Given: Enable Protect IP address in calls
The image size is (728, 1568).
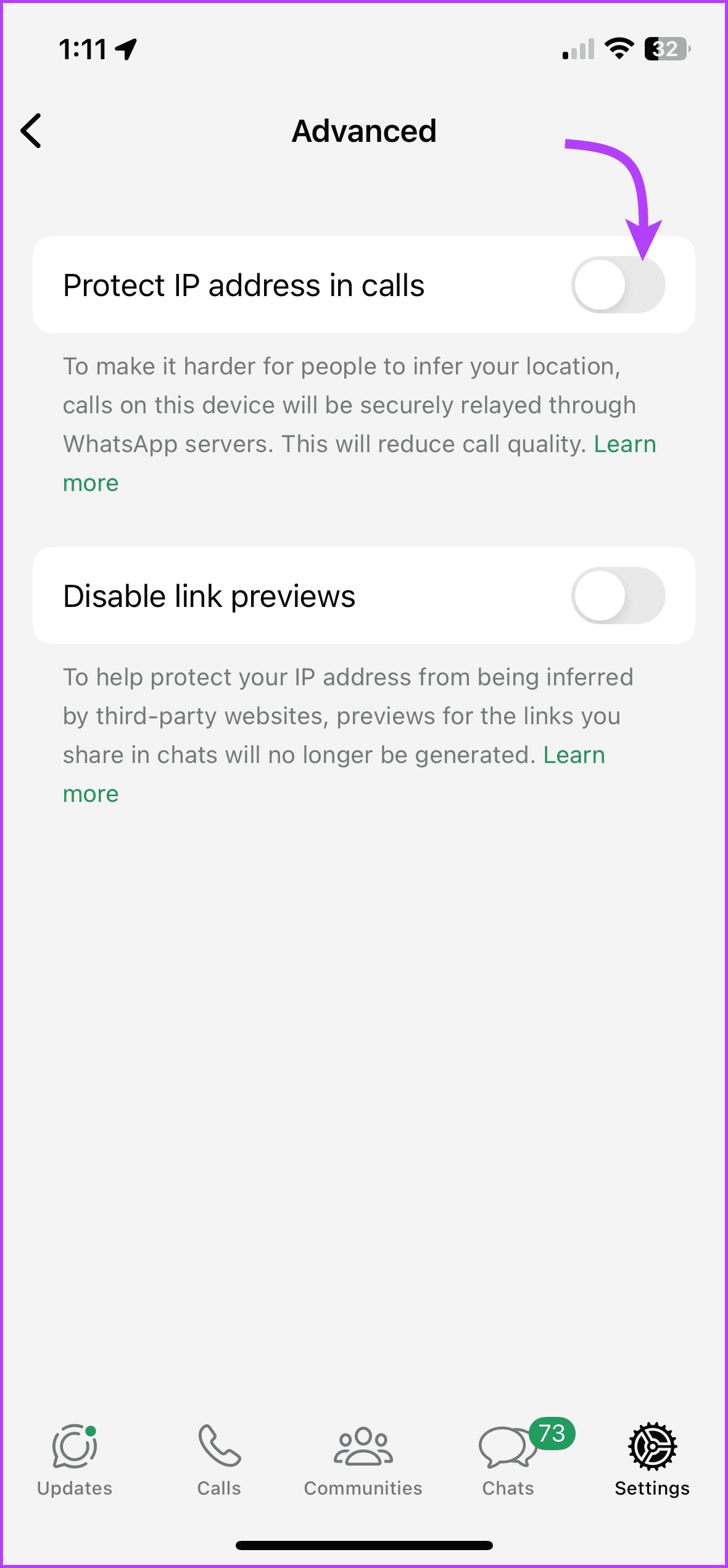Looking at the screenshot, I should [x=618, y=285].
